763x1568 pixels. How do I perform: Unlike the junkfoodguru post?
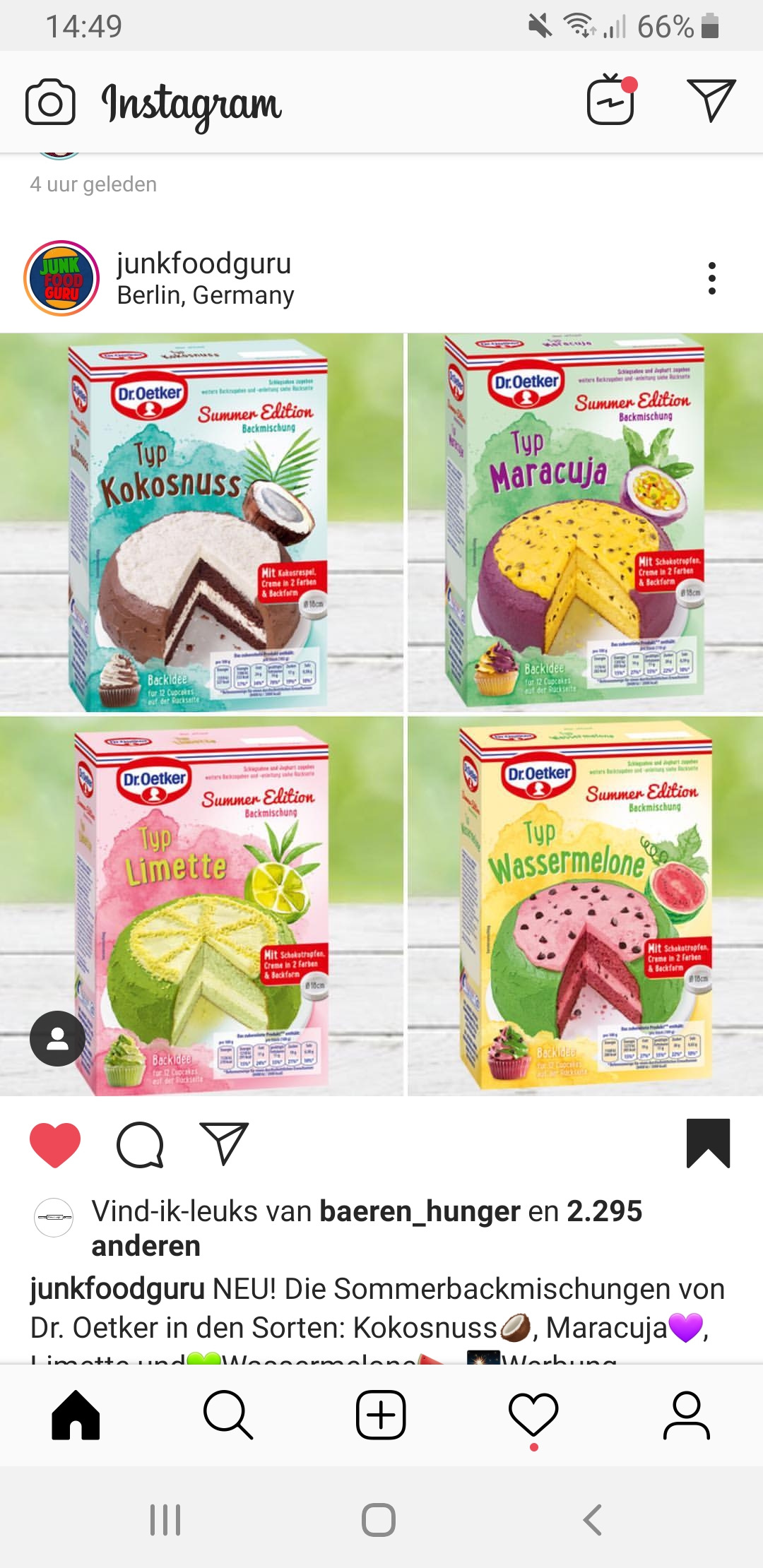pos(55,1144)
